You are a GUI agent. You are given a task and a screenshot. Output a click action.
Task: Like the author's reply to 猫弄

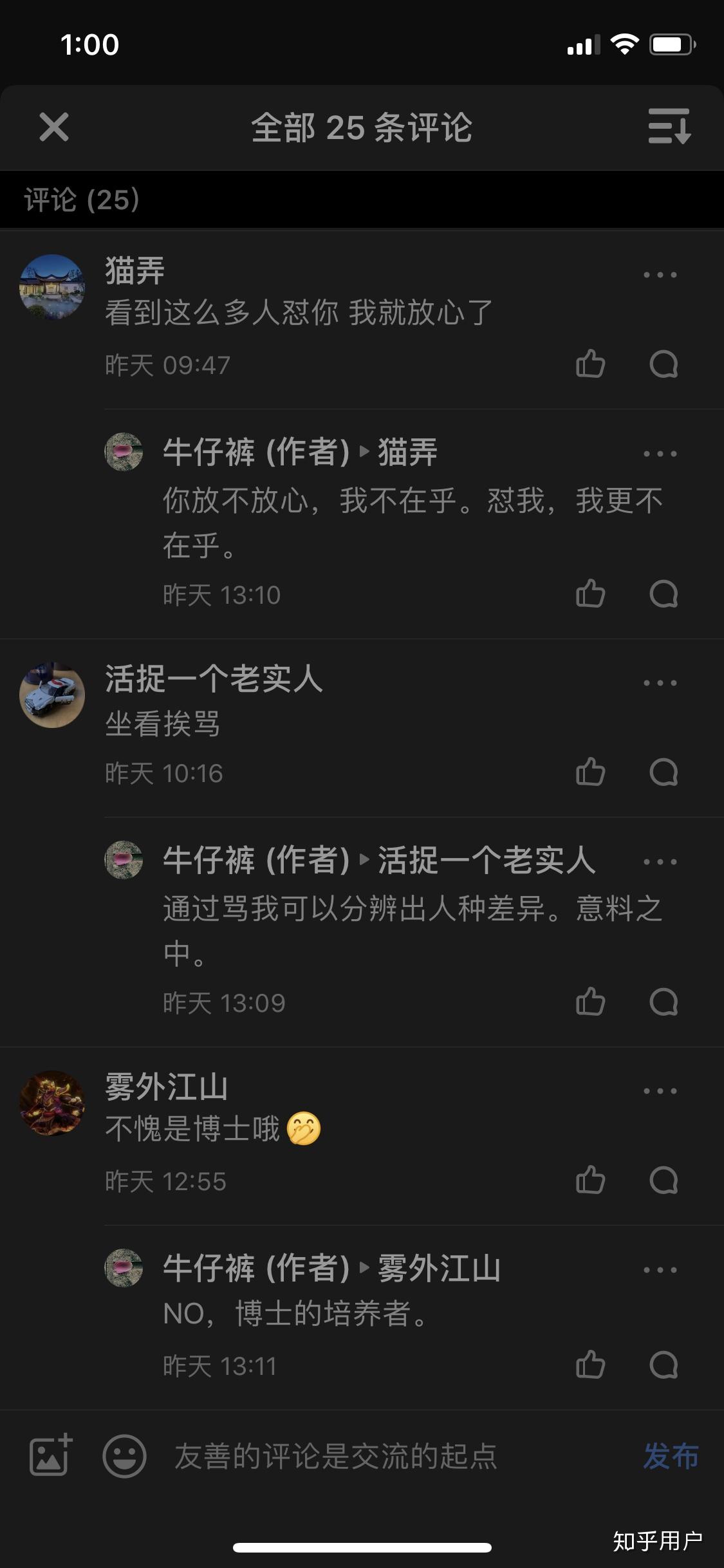pos(590,594)
